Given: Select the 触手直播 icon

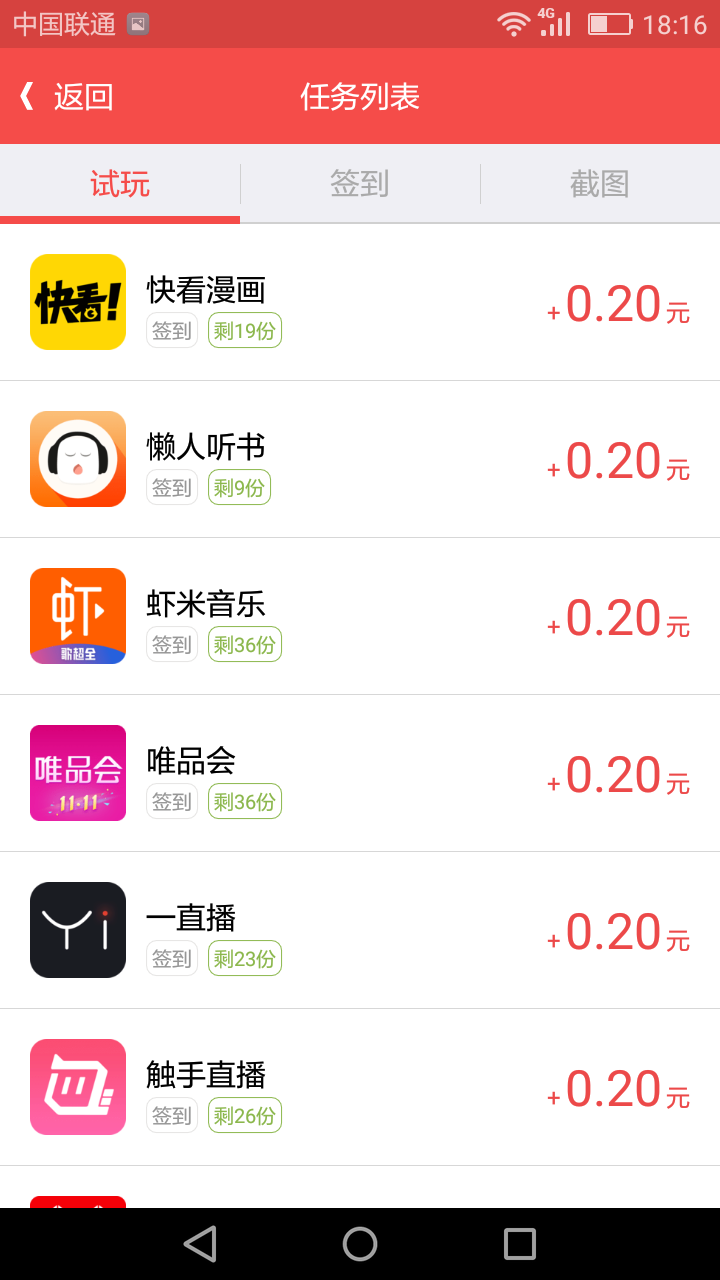Looking at the screenshot, I should [77, 1086].
